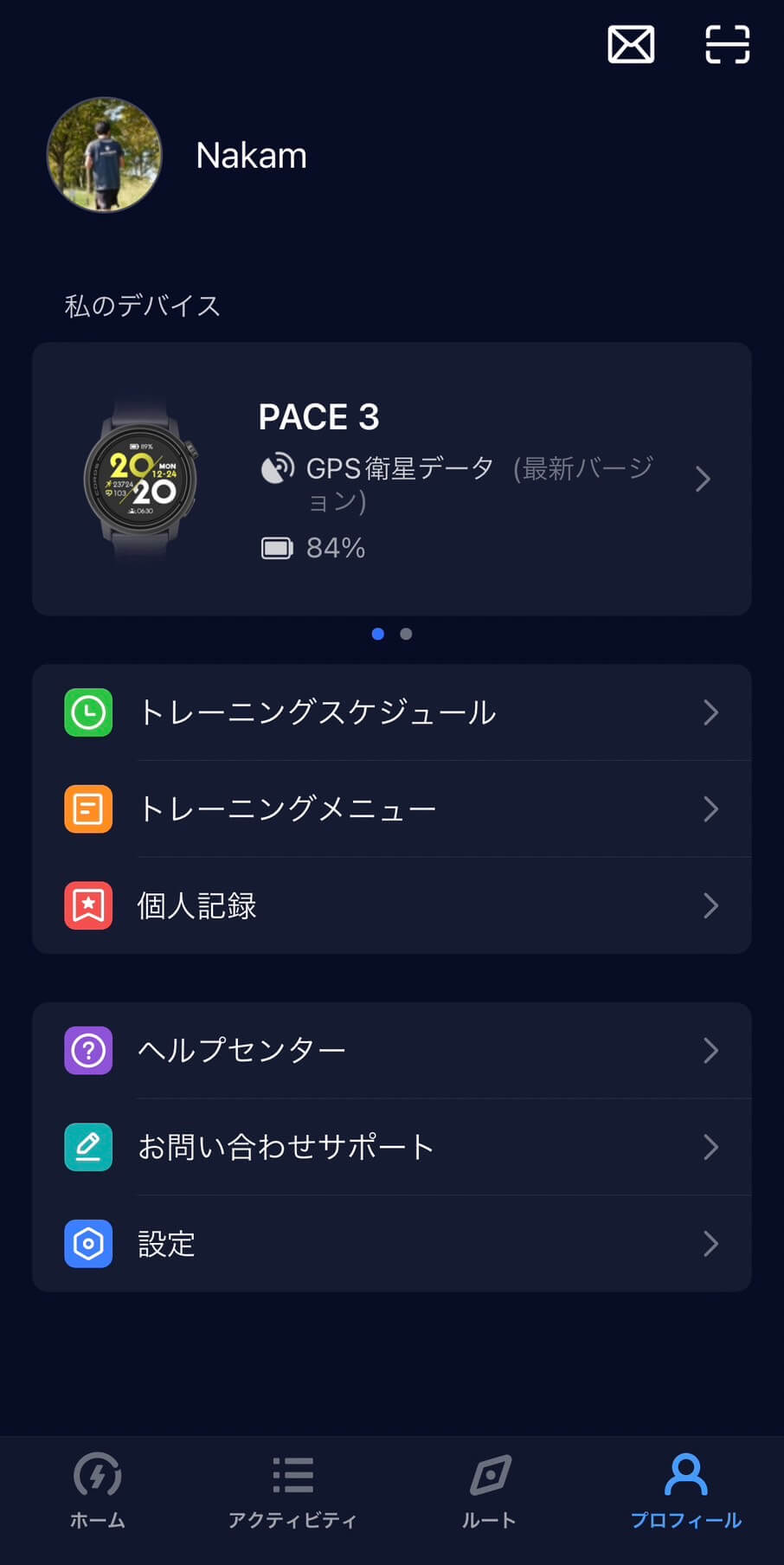784x1565 pixels.
Task: Open the inbox message icon
Action: pos(630,44)
